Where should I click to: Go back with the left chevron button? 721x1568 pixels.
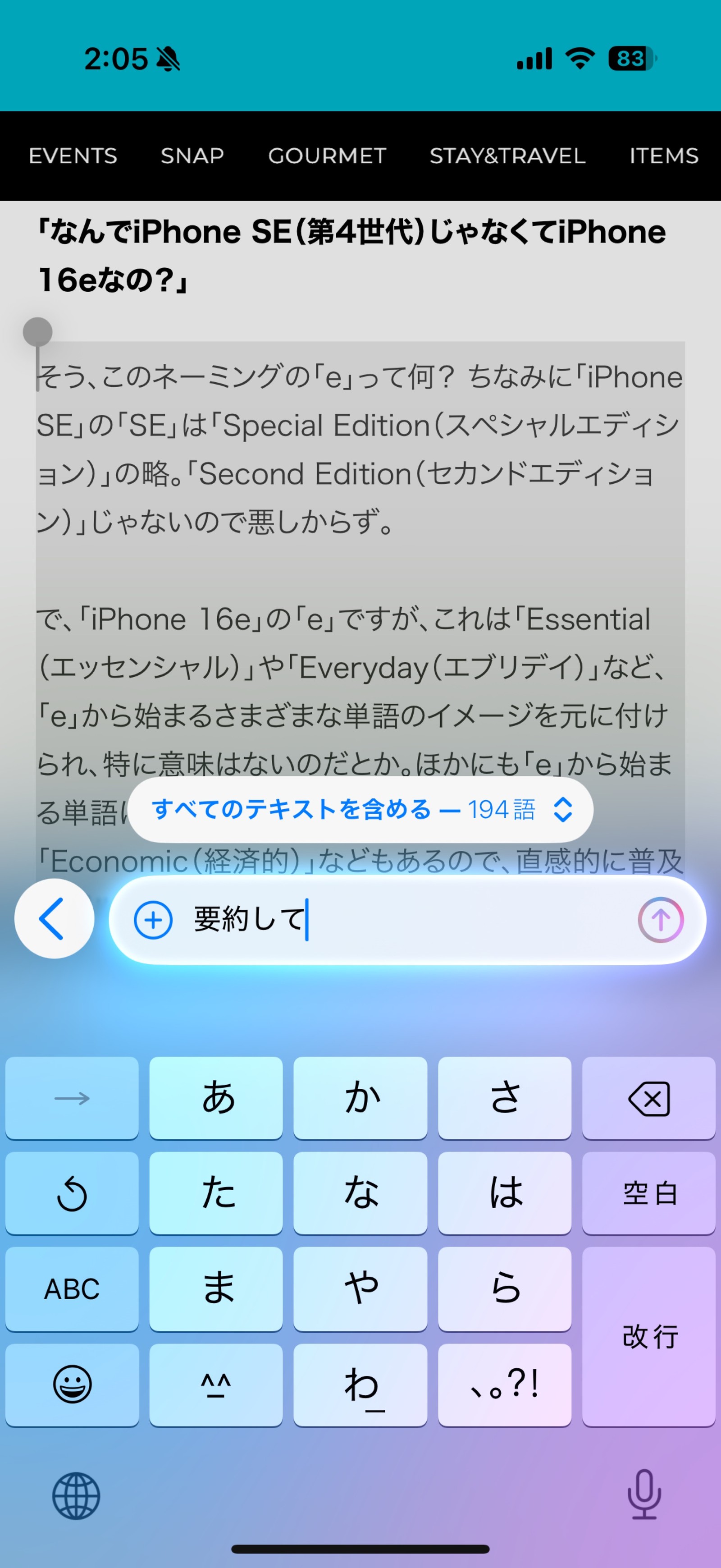[54, 918]
